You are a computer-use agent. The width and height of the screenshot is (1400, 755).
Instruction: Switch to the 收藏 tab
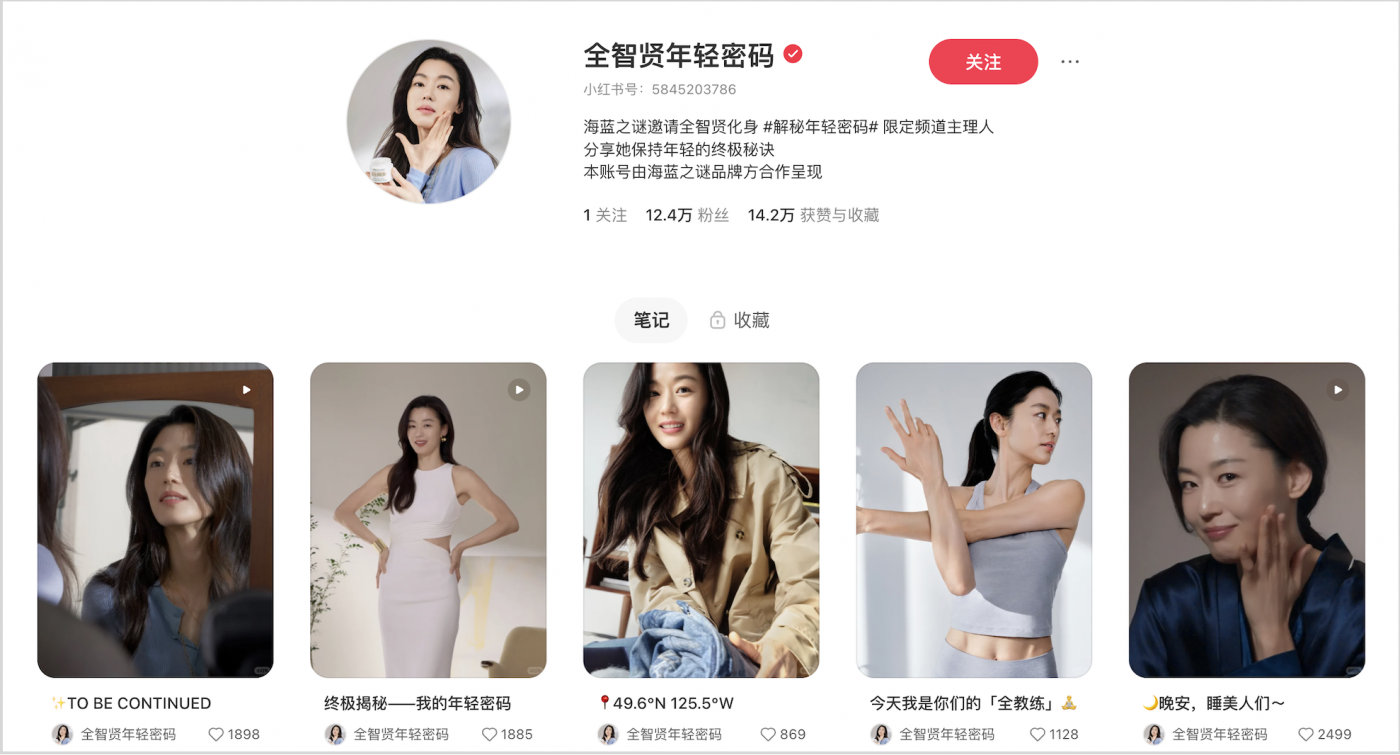[740, 320]
